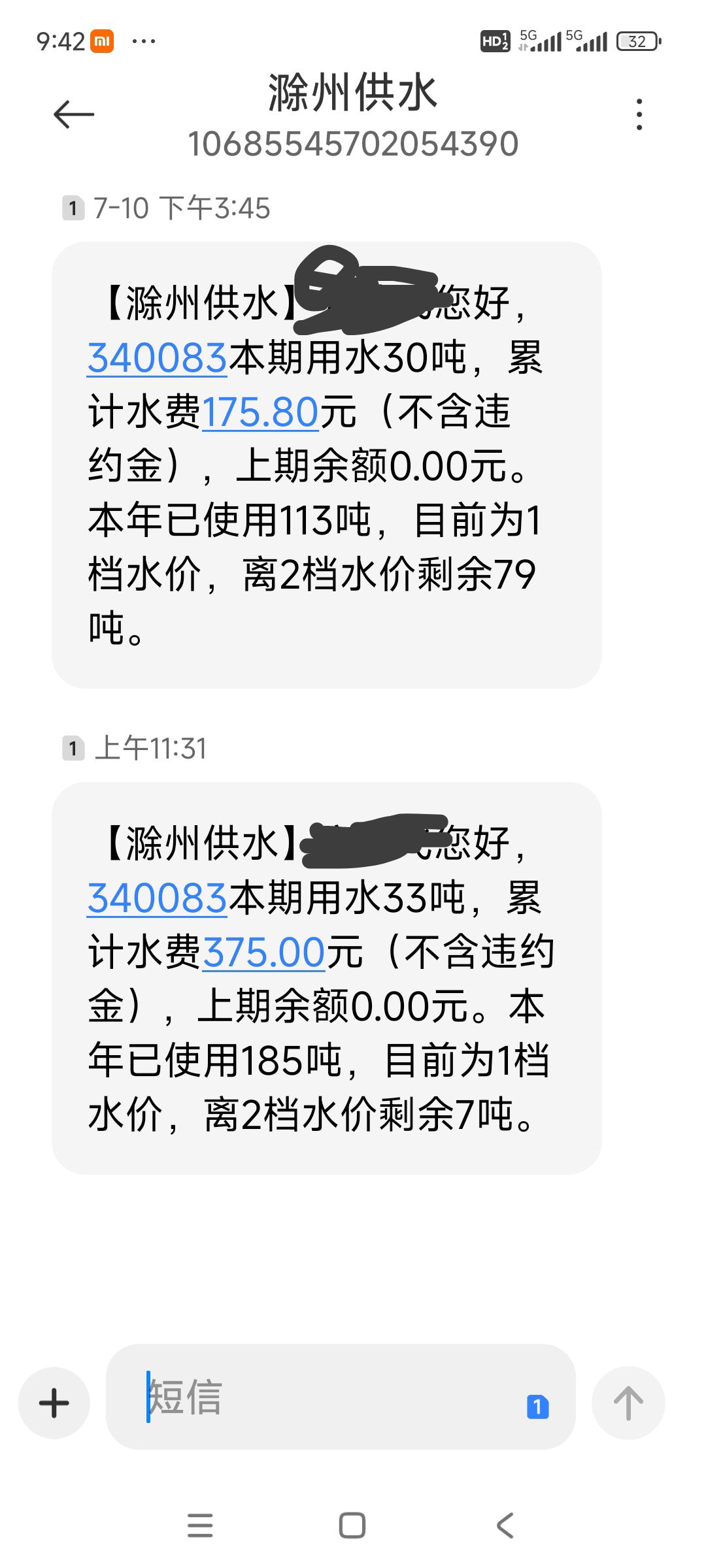Image resolution: width=706 pixels, height=1568 pixels.
Task: Tap the 340083 link in the 7-10 message
Action: click(157, 358)
